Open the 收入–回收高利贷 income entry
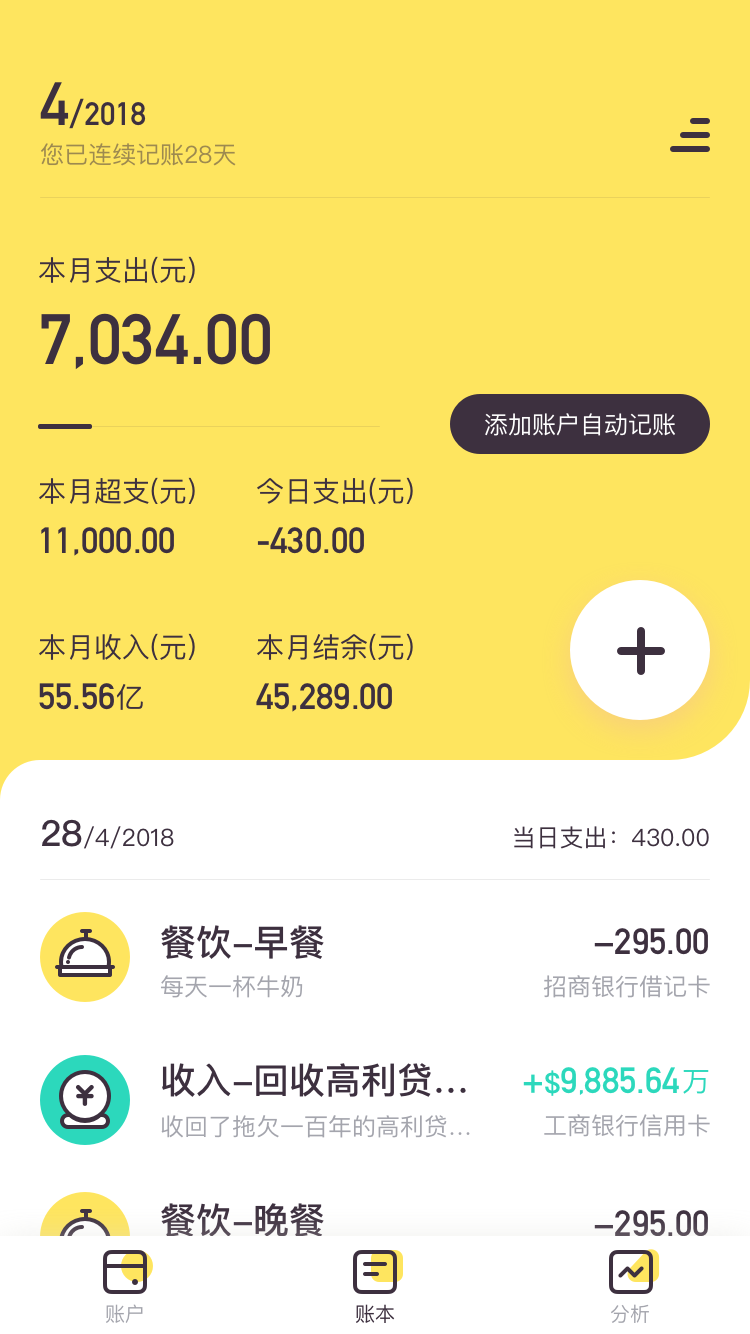This screenshot has height=1334, width=750. pos(375,1100)
